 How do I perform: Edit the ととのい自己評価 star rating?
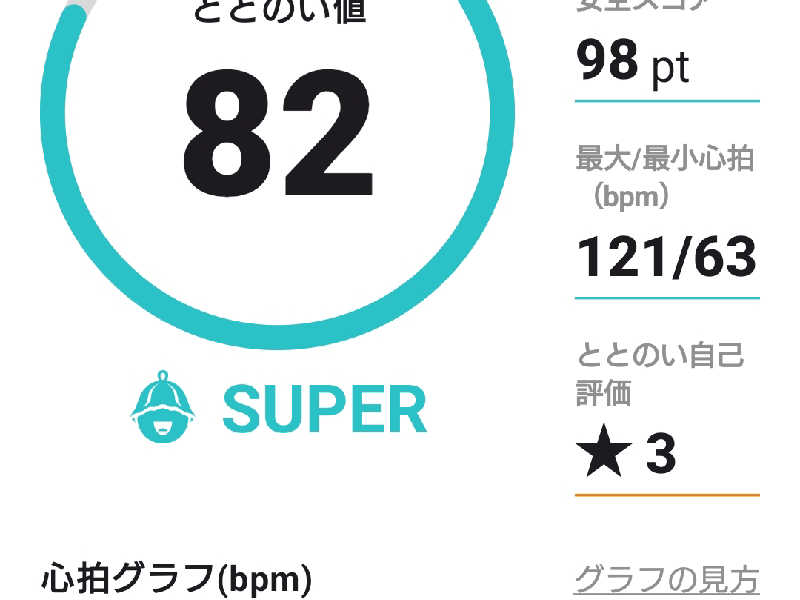point(628,453)
